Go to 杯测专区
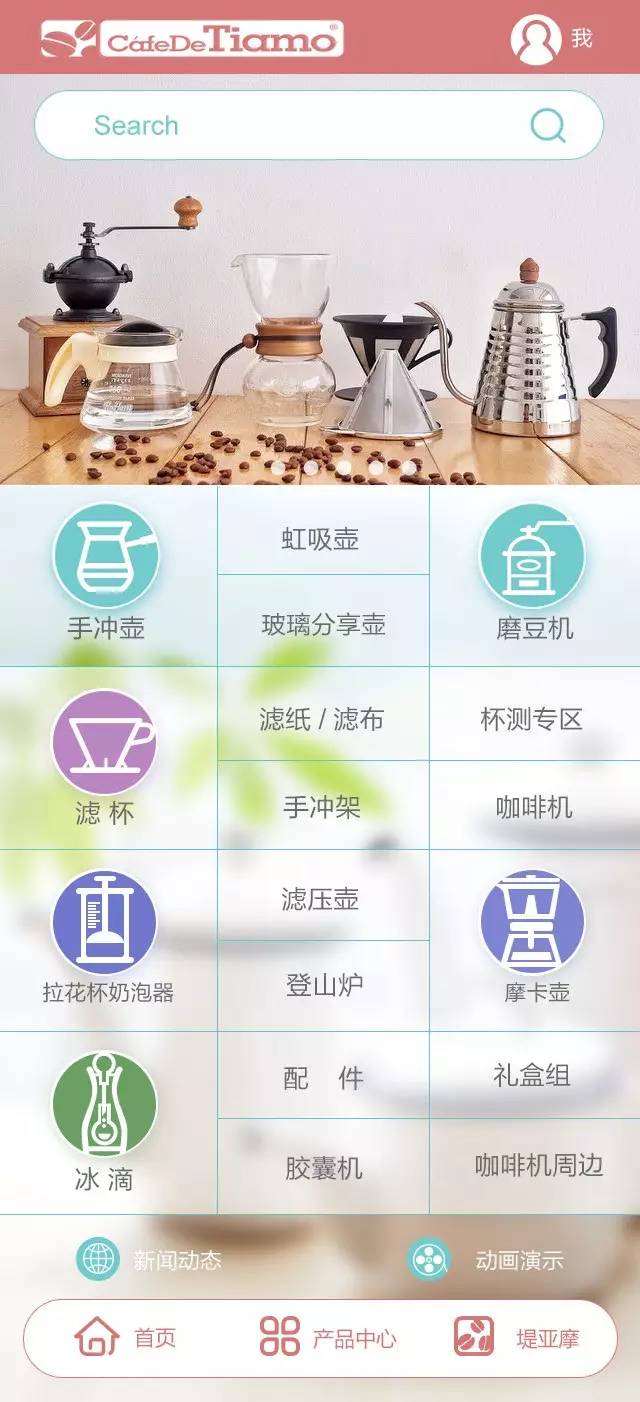This screenshot has height=1402, width=640. tap(532, 719)
